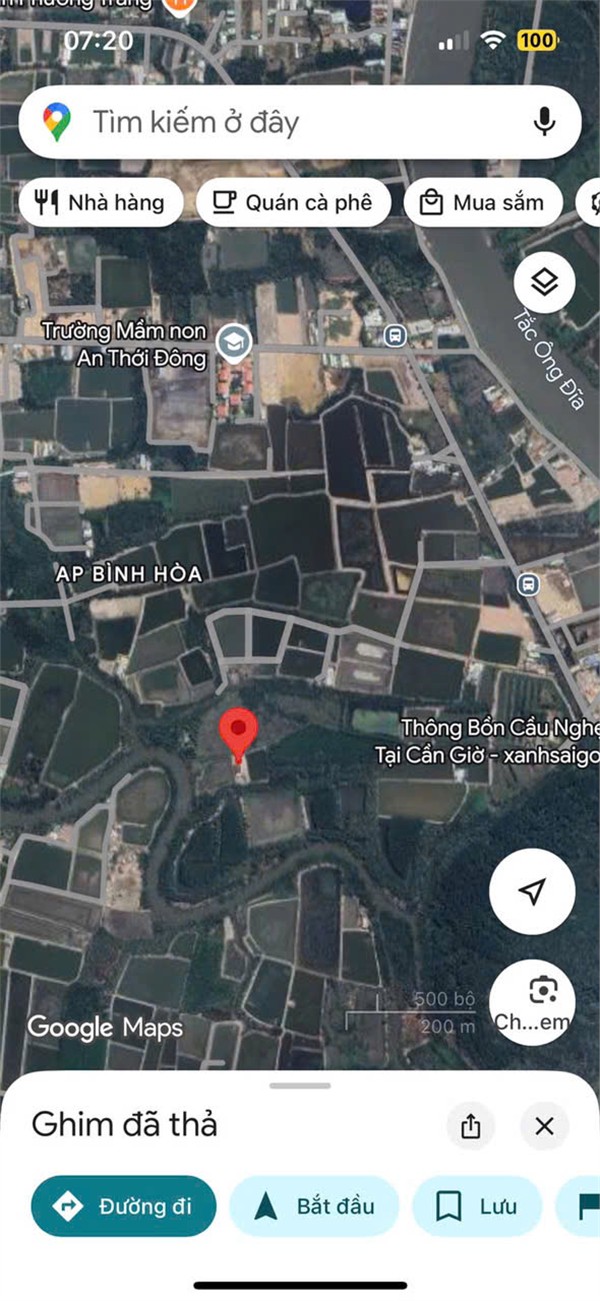Start voice search with the microphone

point(544,123)
